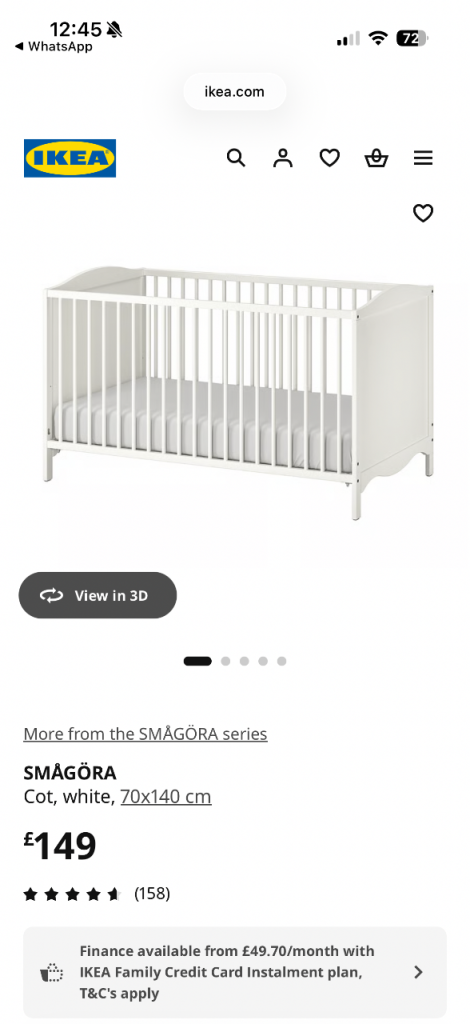Tap View in 3D button
This screenshot has width=470, height=1024.
point(98,595)
